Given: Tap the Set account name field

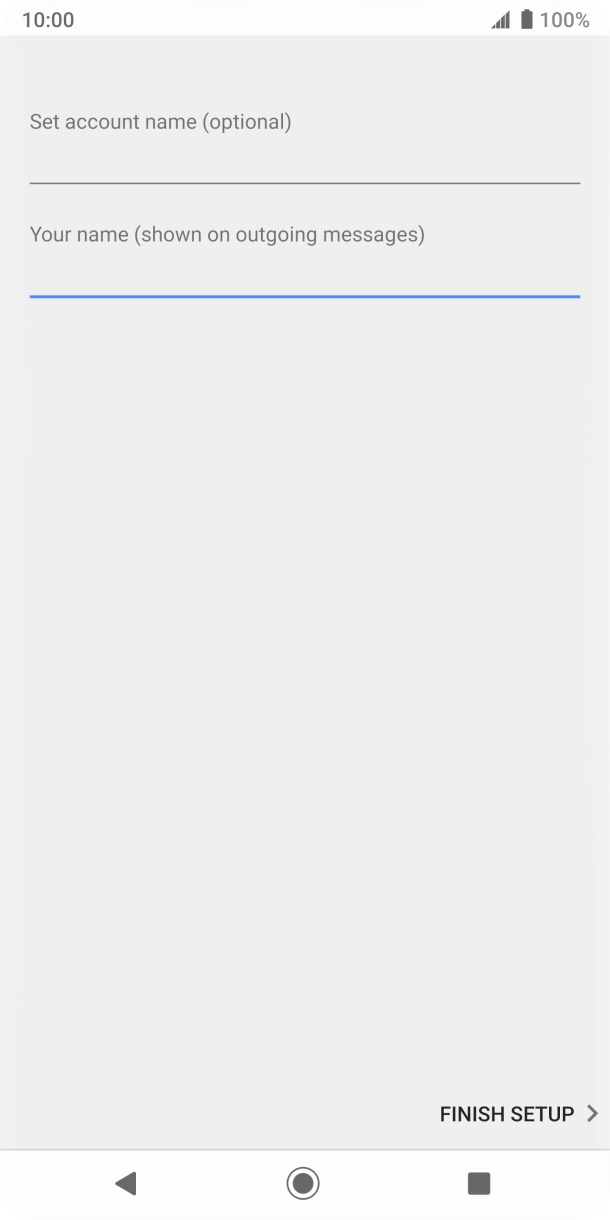Looking at the screenshot, I should pos(304,160).
